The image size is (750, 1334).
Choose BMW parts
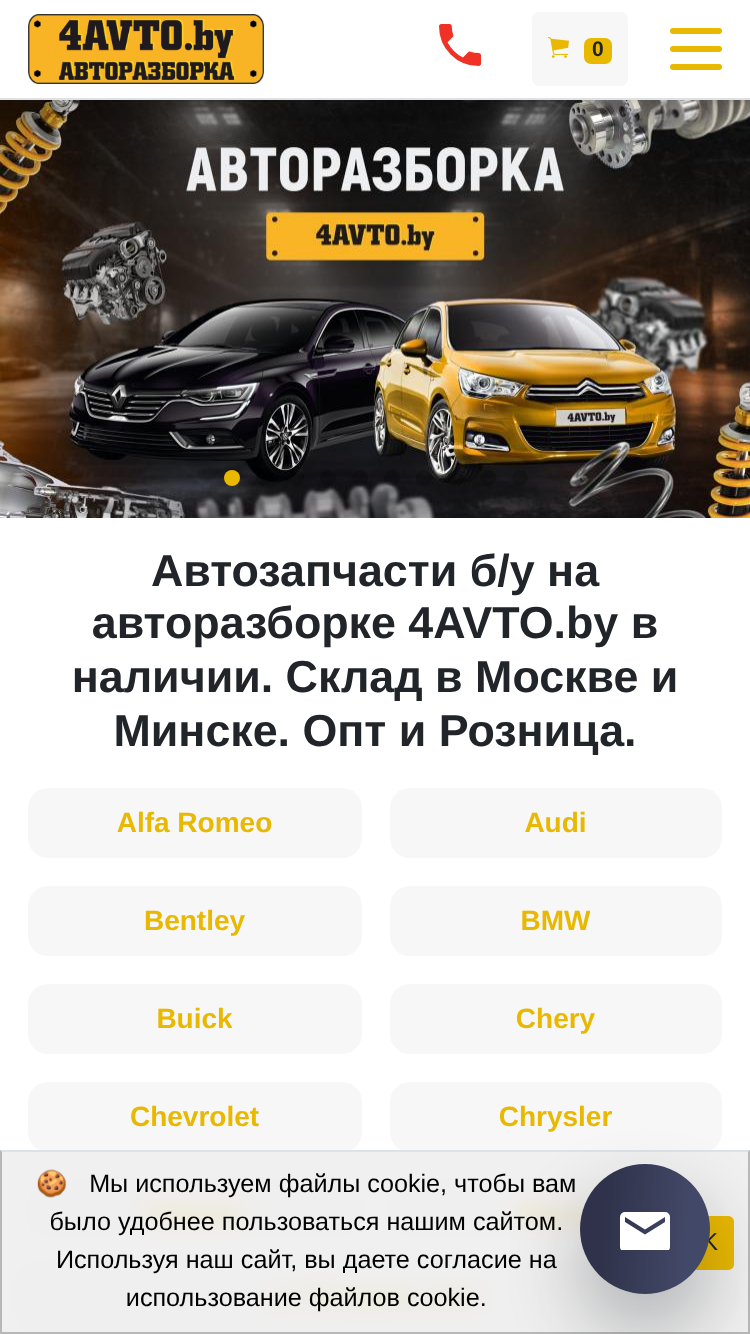(556, 921)
